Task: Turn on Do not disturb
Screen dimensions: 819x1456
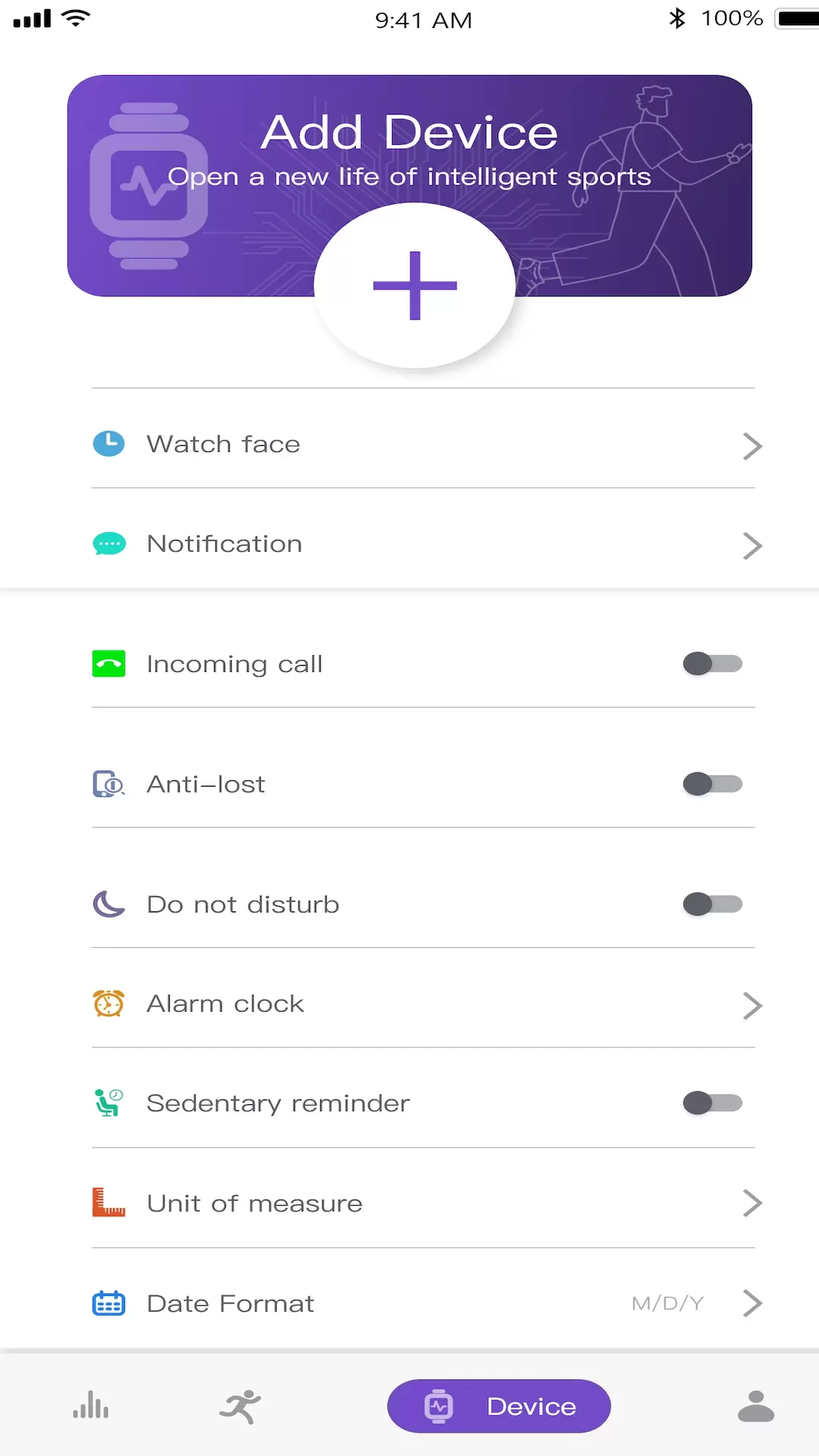Action: tap(712, 904)
